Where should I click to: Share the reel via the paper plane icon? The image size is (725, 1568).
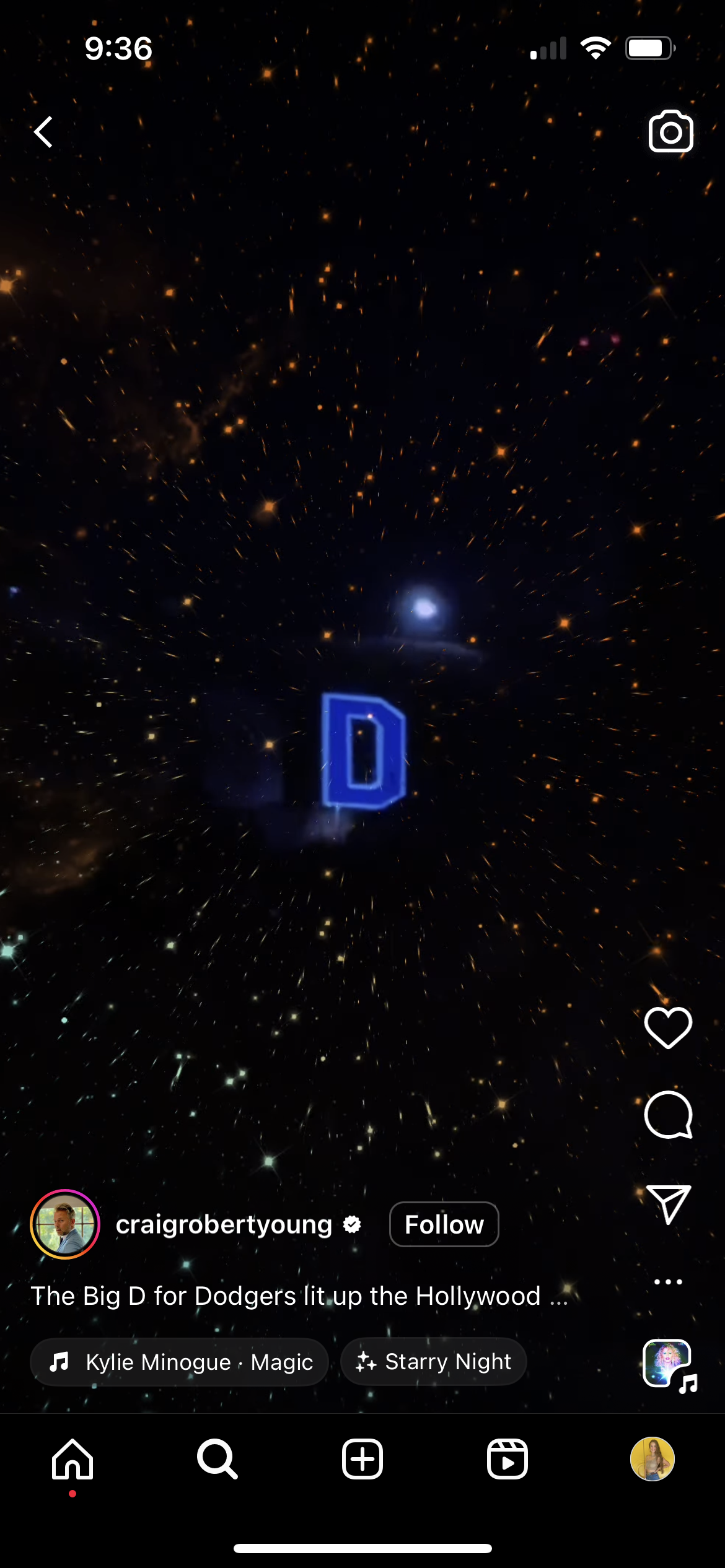tap(668, 1203)
